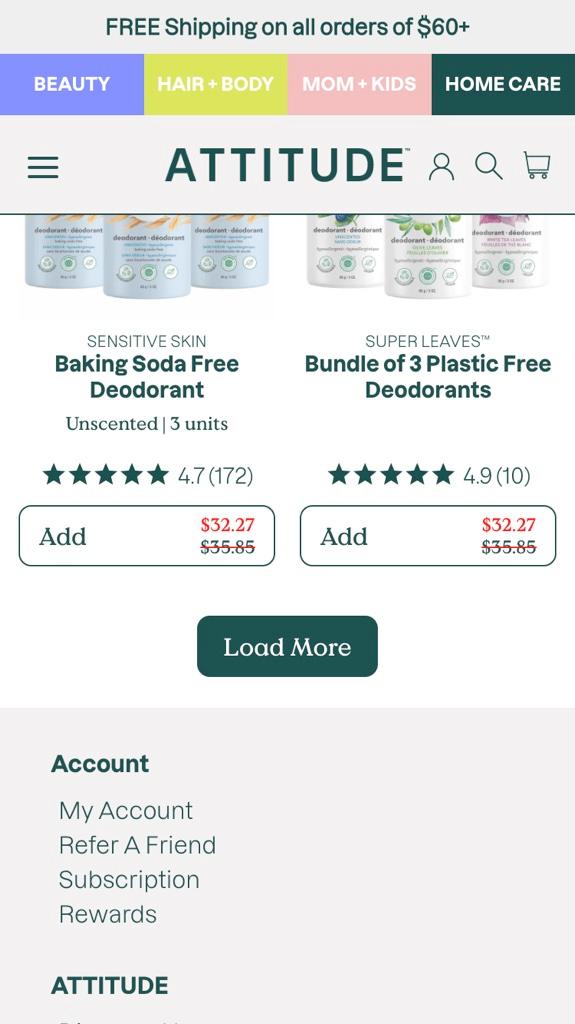This screenshot has height=1024, width=575.
Task: Tap the ATTITUDE logo to go home
Action: click(288, 165)
